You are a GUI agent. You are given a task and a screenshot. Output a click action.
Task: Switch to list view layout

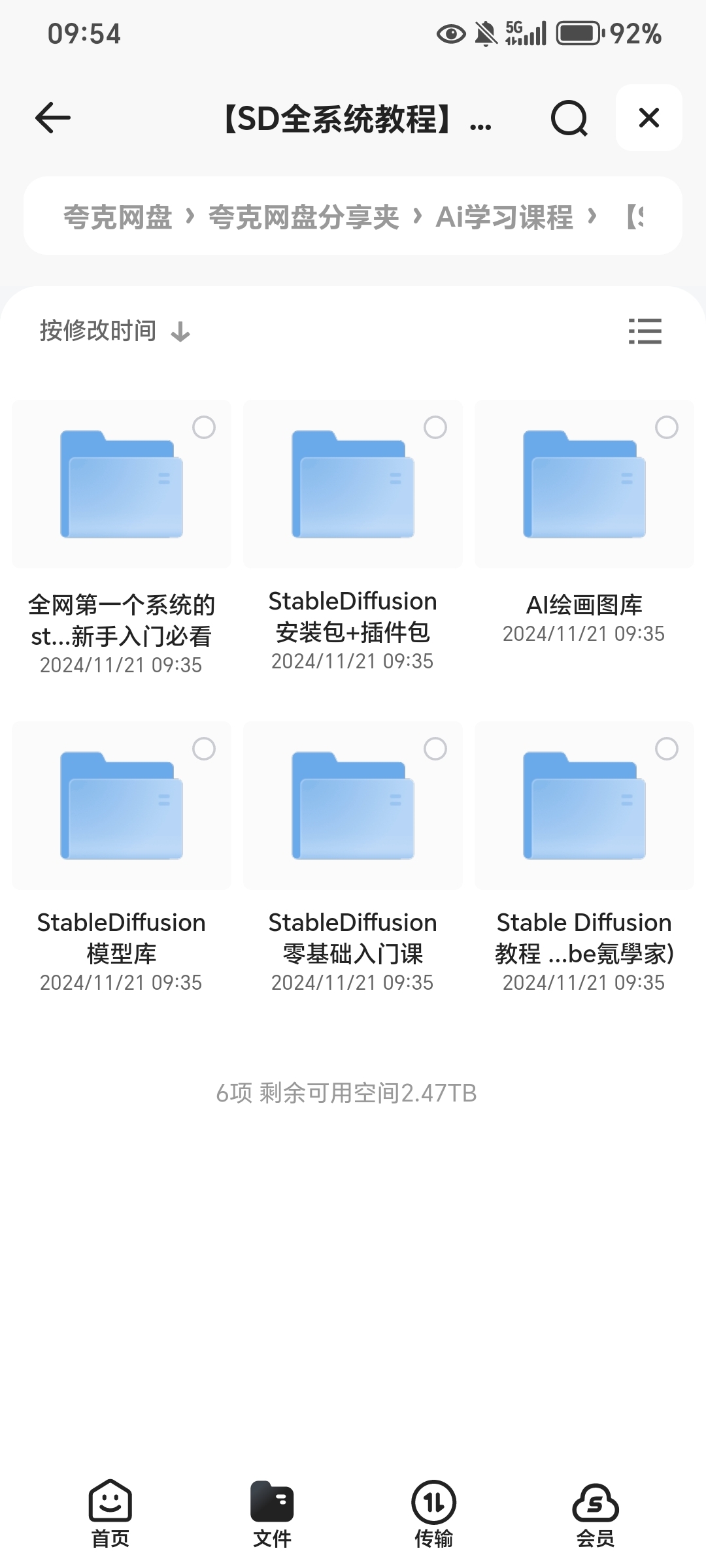645,331
